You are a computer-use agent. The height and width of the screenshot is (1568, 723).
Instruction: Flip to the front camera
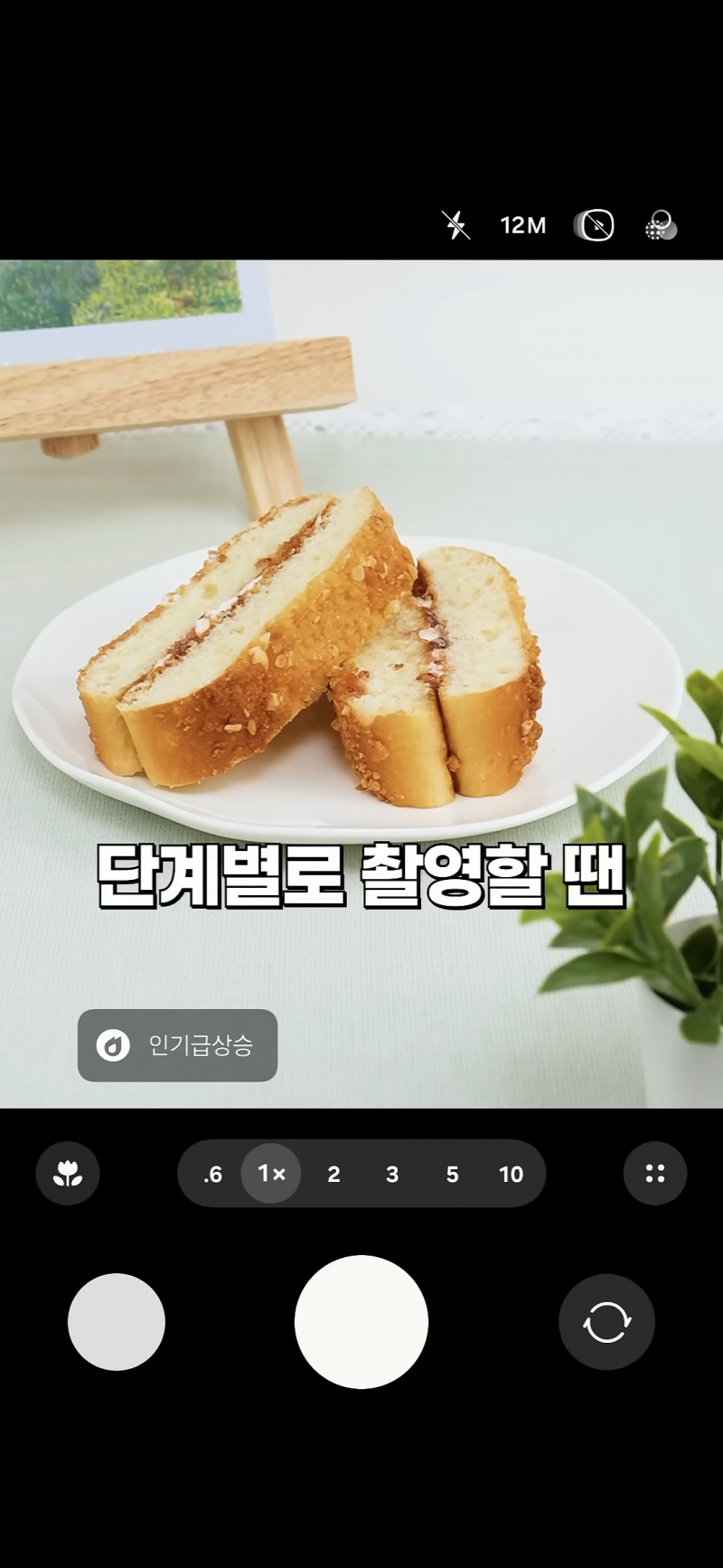[x=606, y=1322]
